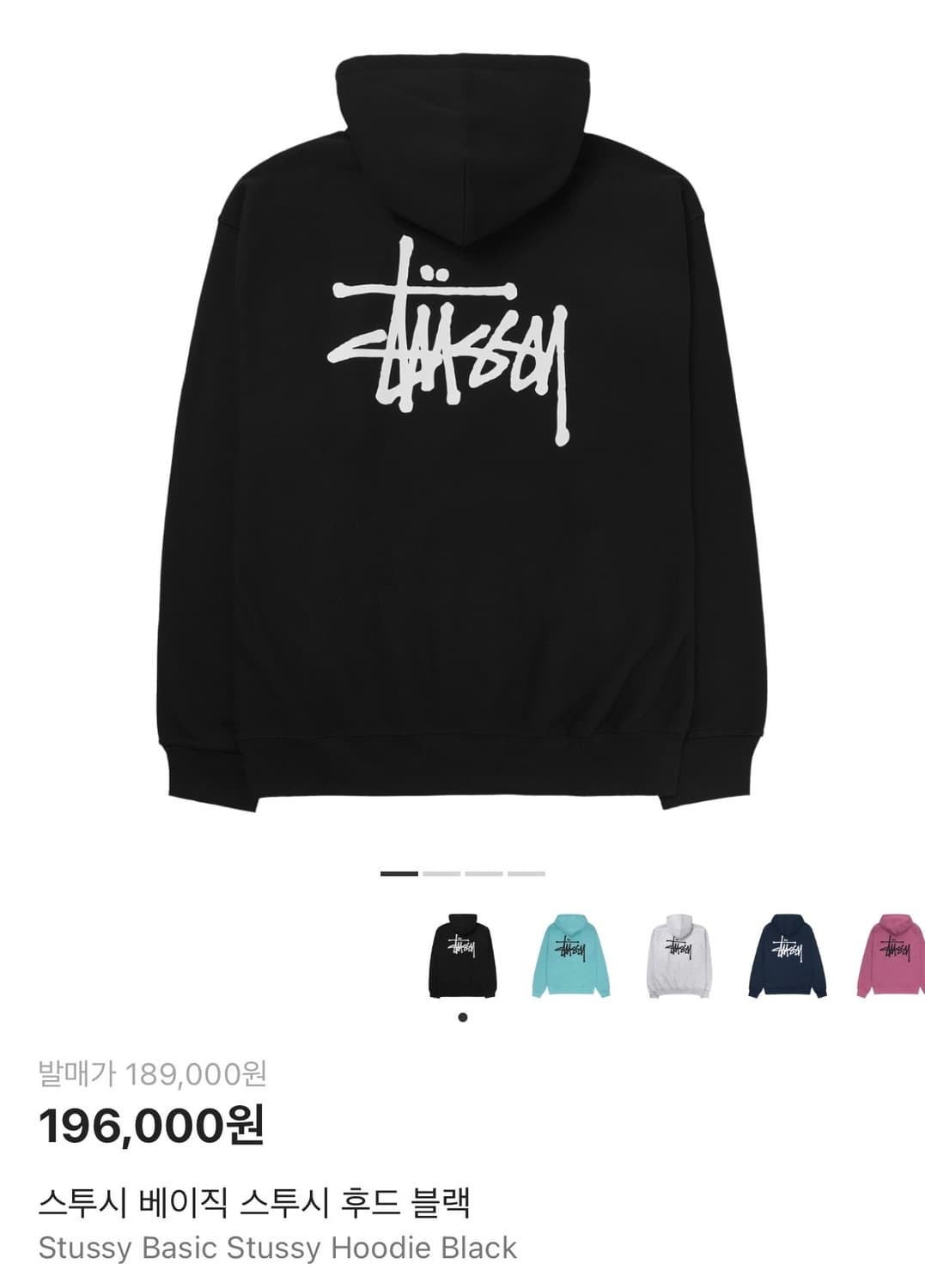925x1288 pixels.
Task: Jump to the second carousel page indicator
Action: point(443,872)
